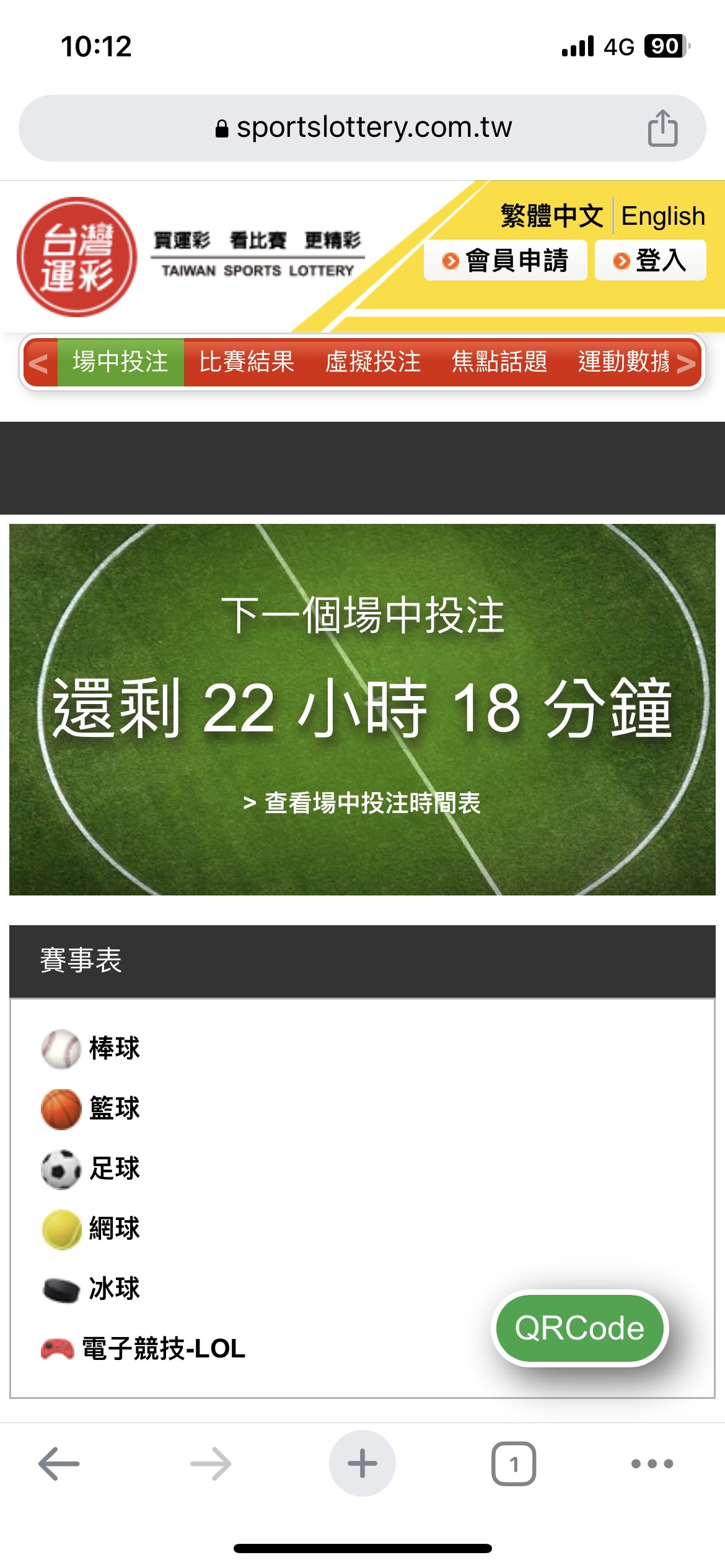This screenshot has width=725, height=1568.
Task: Open the 虛擬投注 tab
Action: (x=373, y=362)
